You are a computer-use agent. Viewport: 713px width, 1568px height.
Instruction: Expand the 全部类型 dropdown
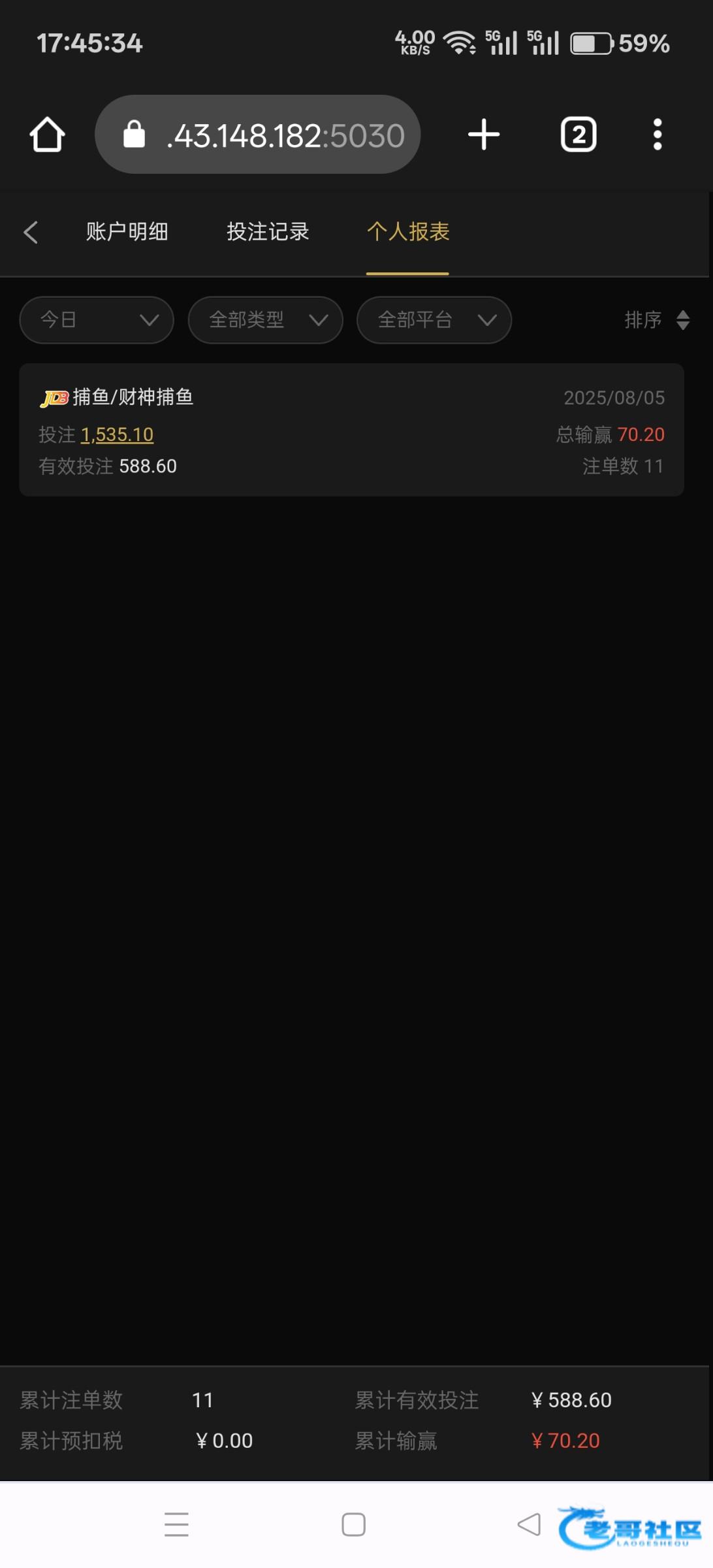coord(266,320)
